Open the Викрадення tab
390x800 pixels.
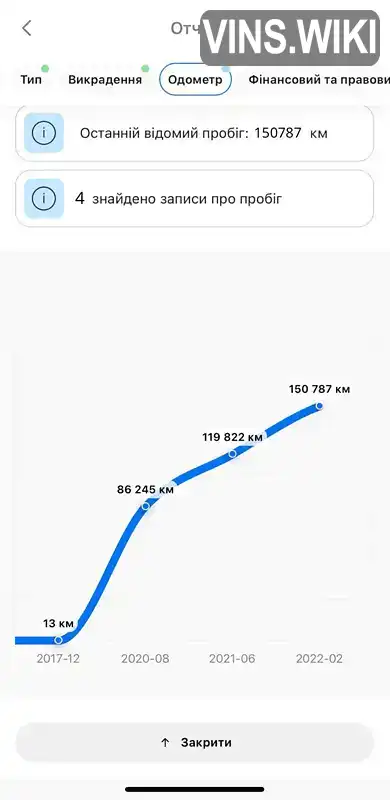tap(105, 80)
